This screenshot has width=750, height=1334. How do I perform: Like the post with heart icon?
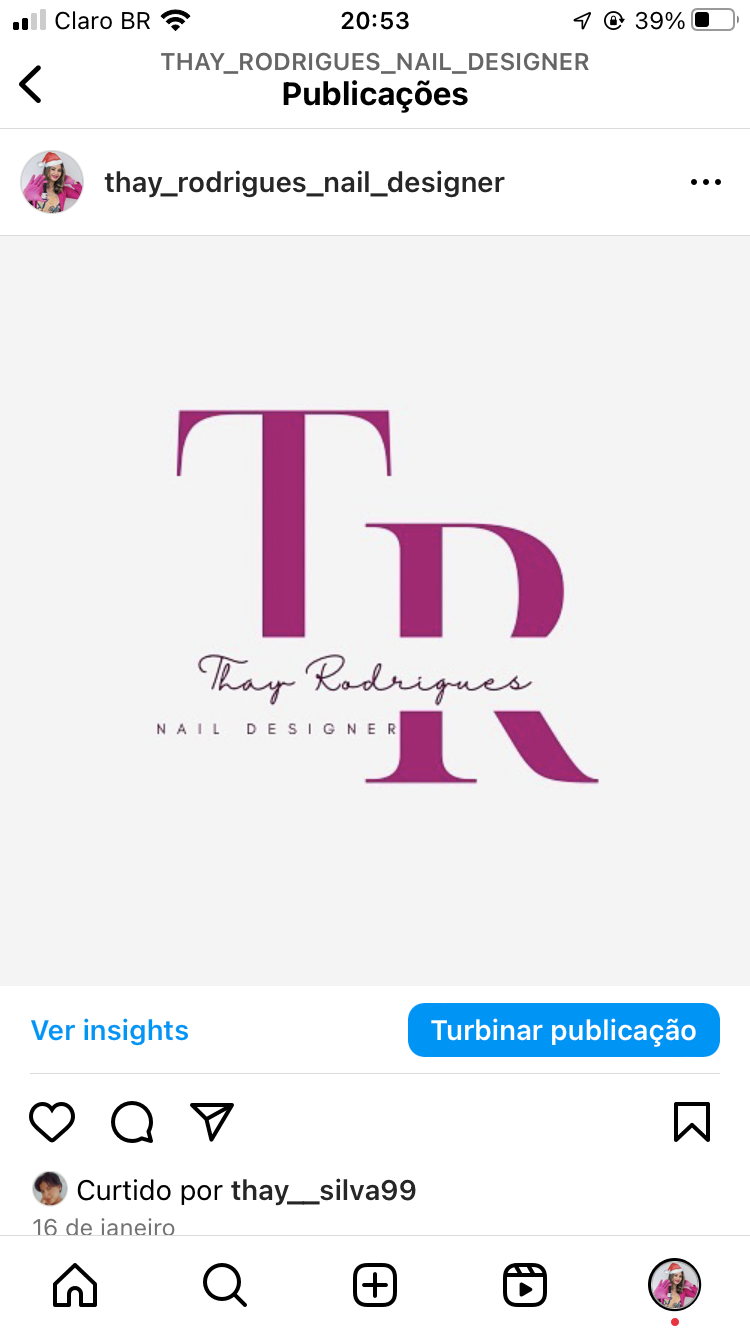(x=52, y=1122)
